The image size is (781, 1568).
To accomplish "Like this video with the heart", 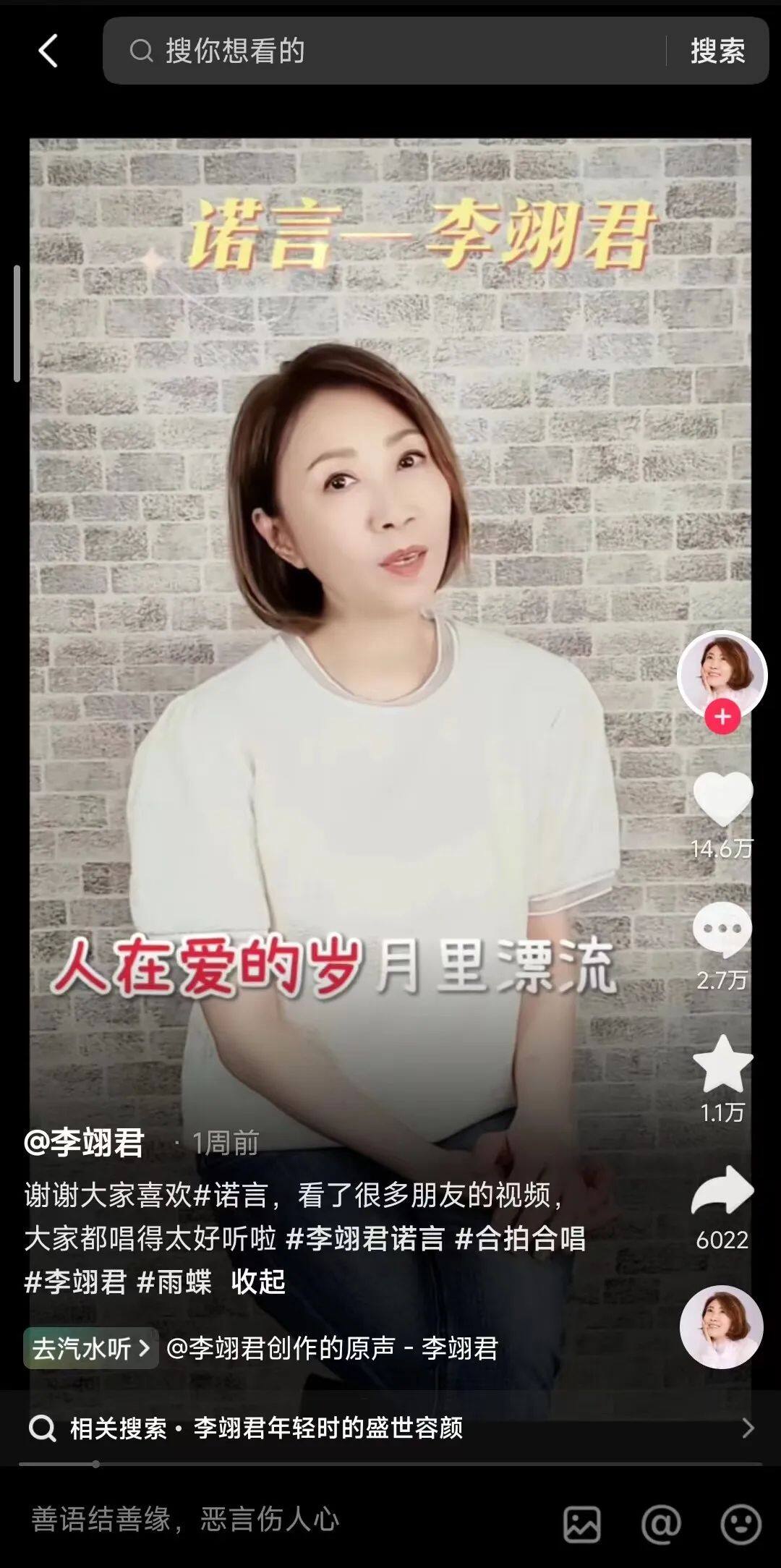I will [x=723, y=798].
